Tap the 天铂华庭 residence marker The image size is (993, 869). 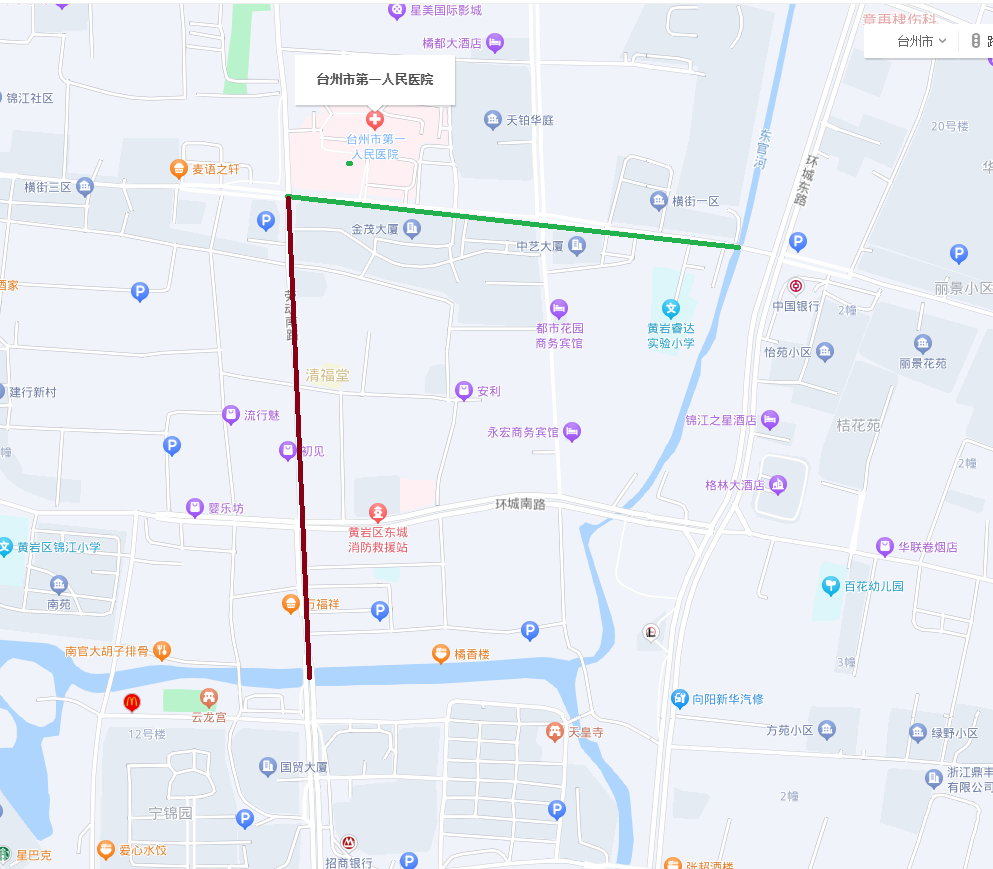click(x=492, y=120)
